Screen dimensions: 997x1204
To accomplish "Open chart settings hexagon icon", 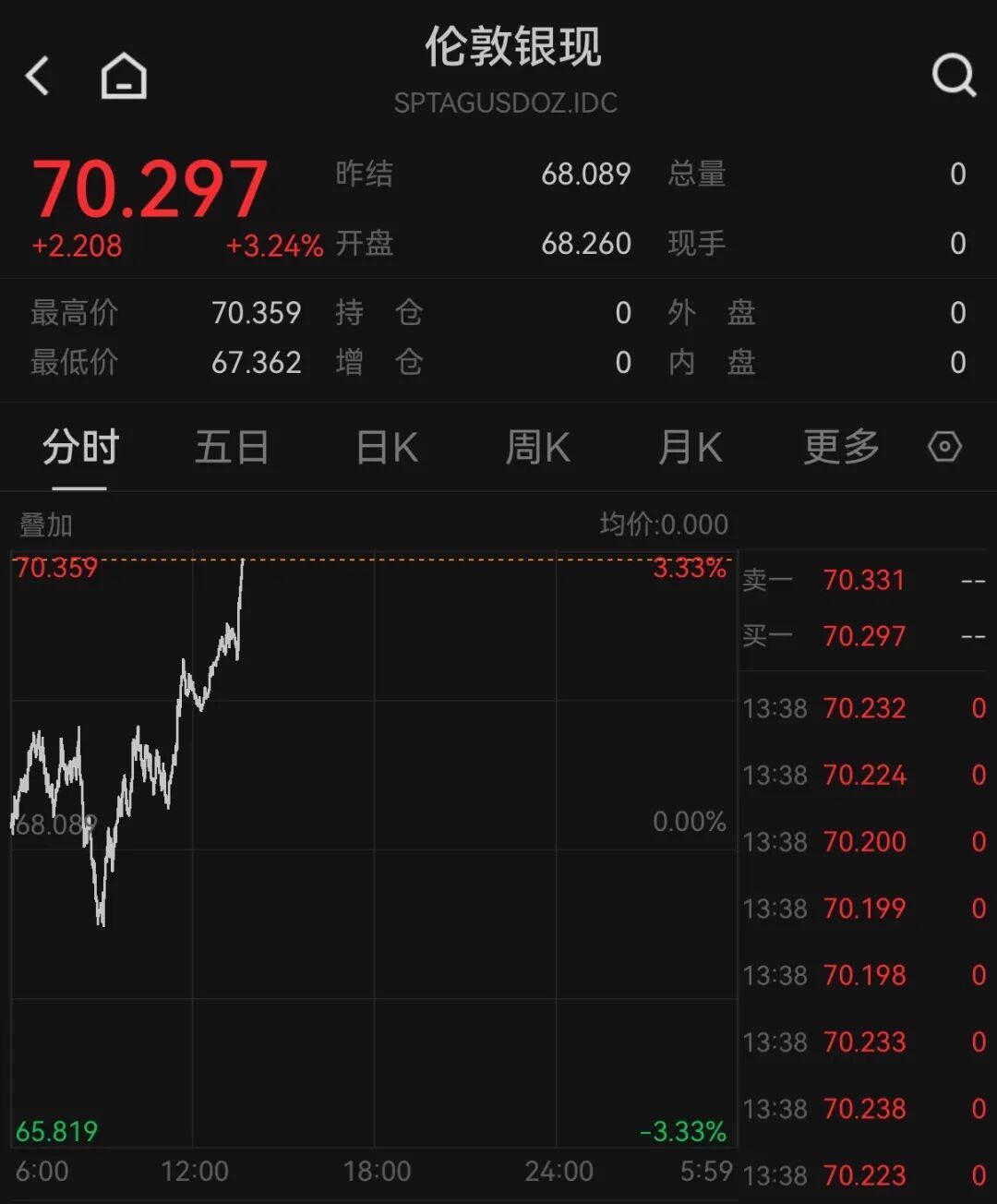I will tap(944, 447).
